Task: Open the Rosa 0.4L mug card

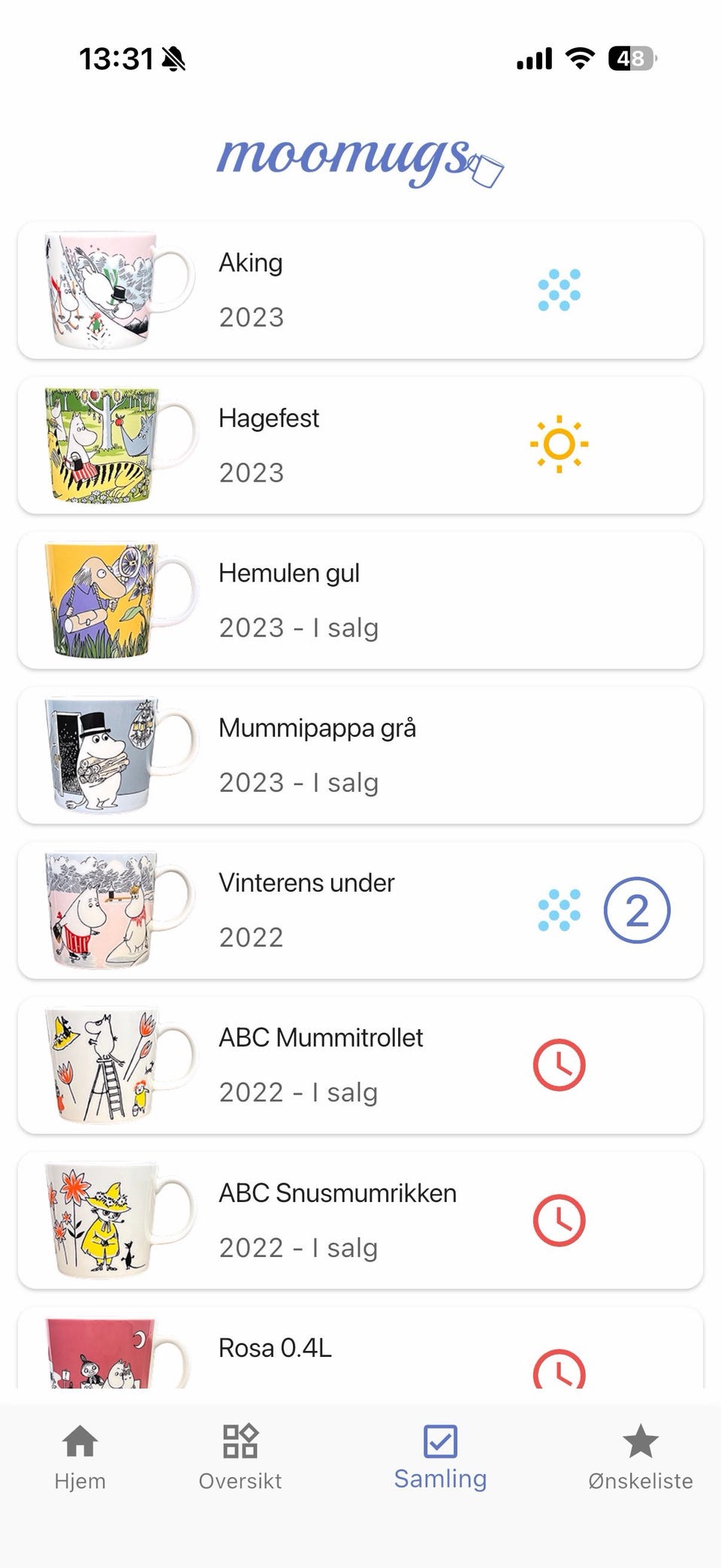Action: point(360,1348)
